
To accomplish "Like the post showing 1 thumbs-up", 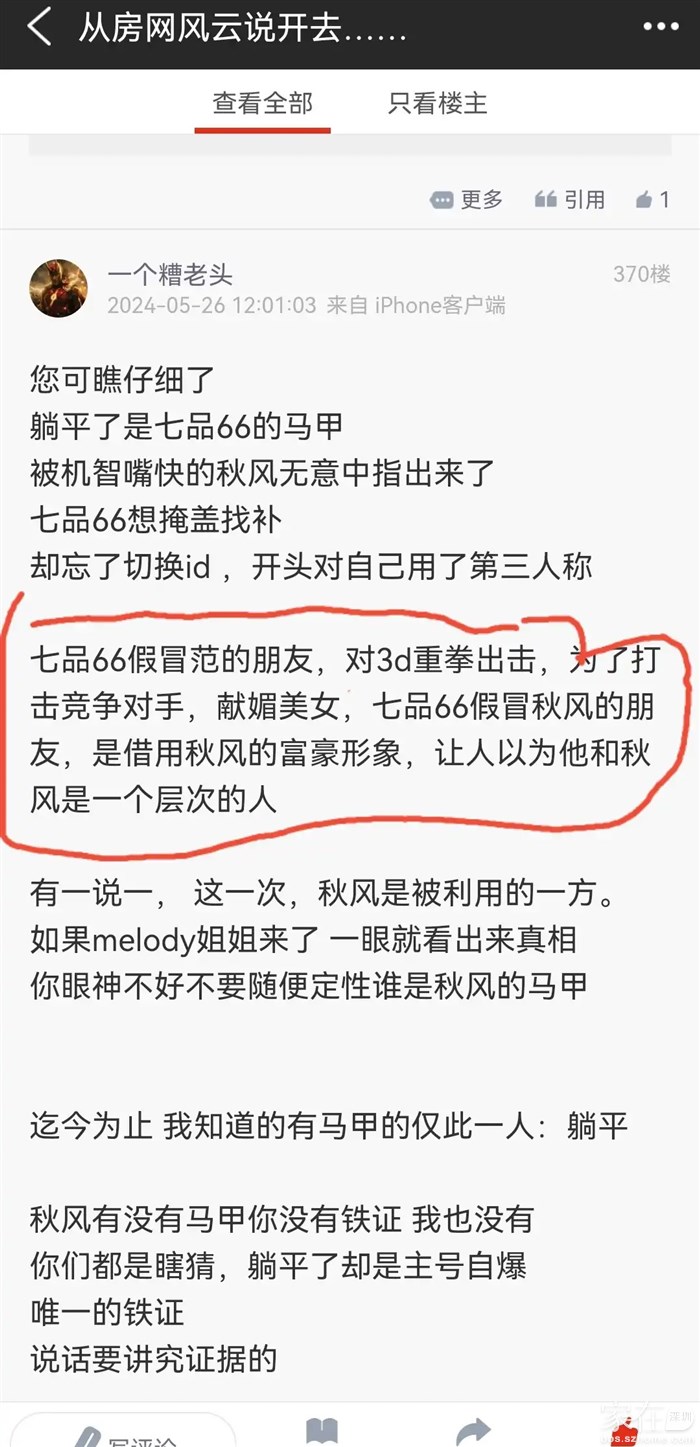I will [x=652, y=200].
